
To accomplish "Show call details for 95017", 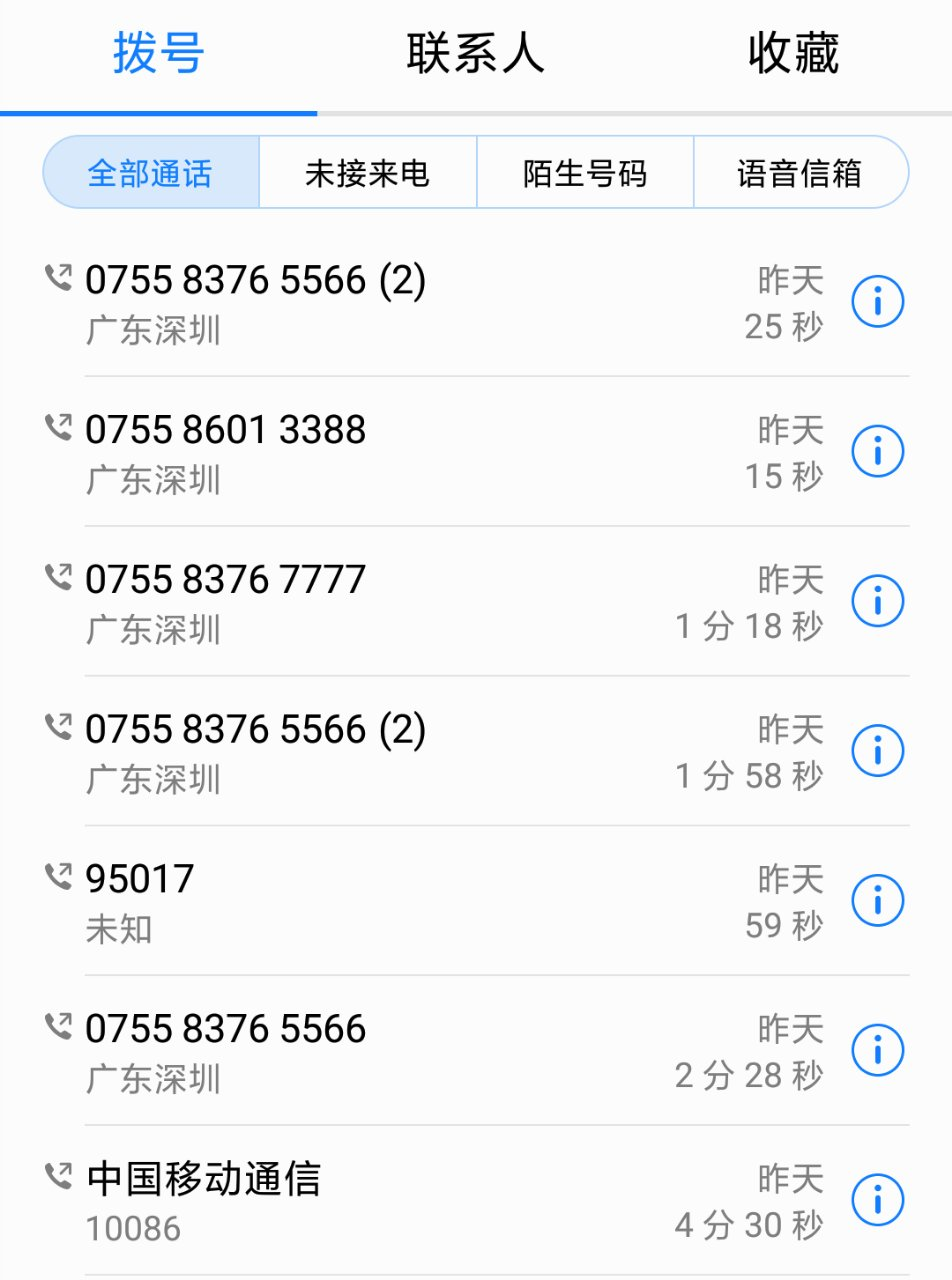I will (x=877, y=900).
